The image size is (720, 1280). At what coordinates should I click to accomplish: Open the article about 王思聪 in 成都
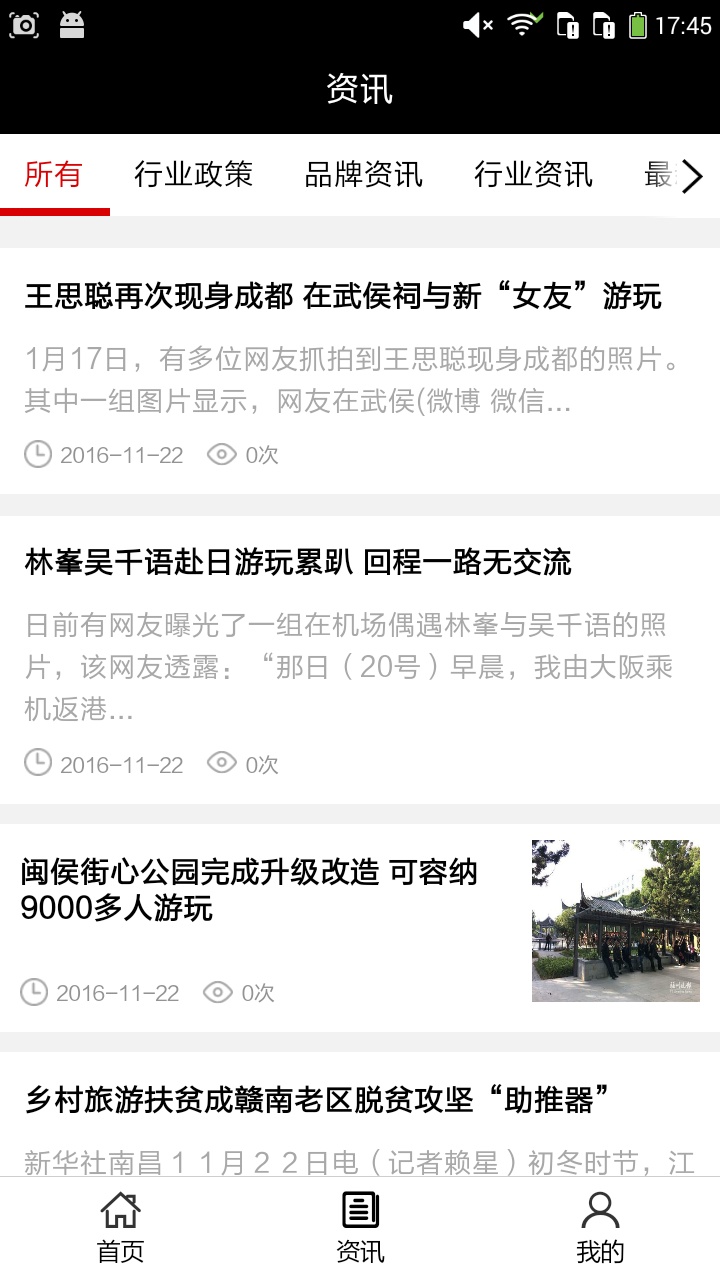click(x=342, y=297)
